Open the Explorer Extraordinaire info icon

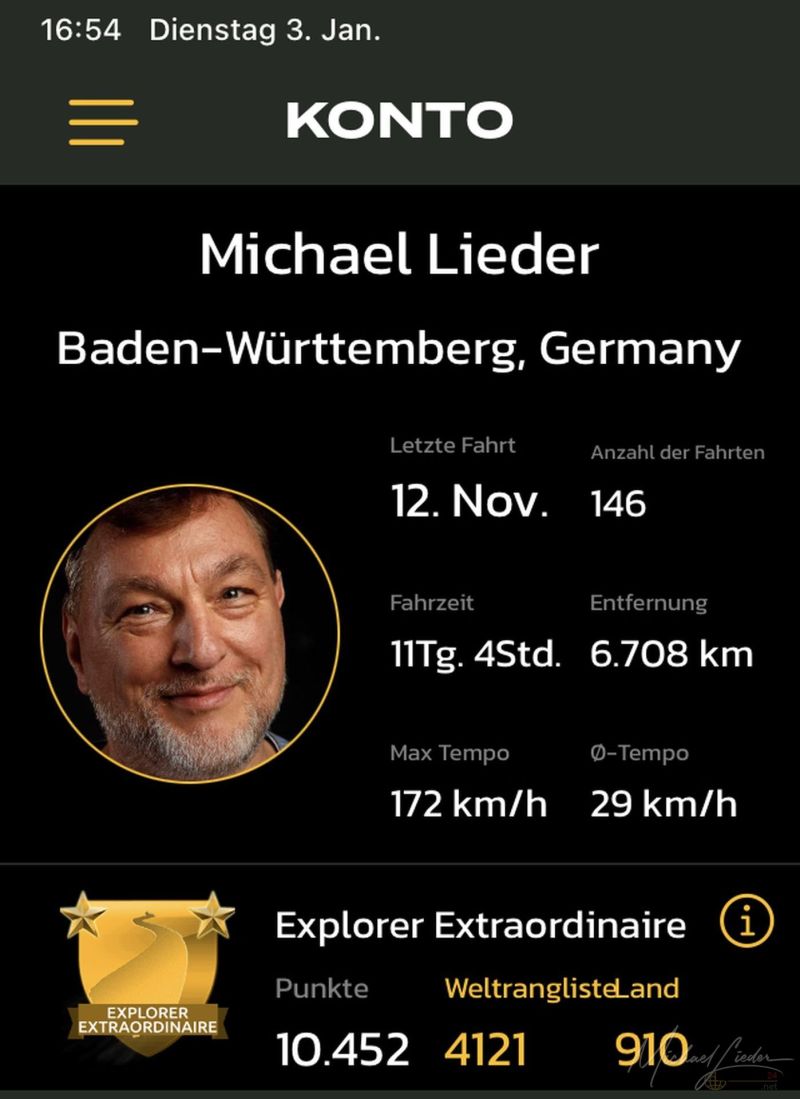[x=747, y=921]
